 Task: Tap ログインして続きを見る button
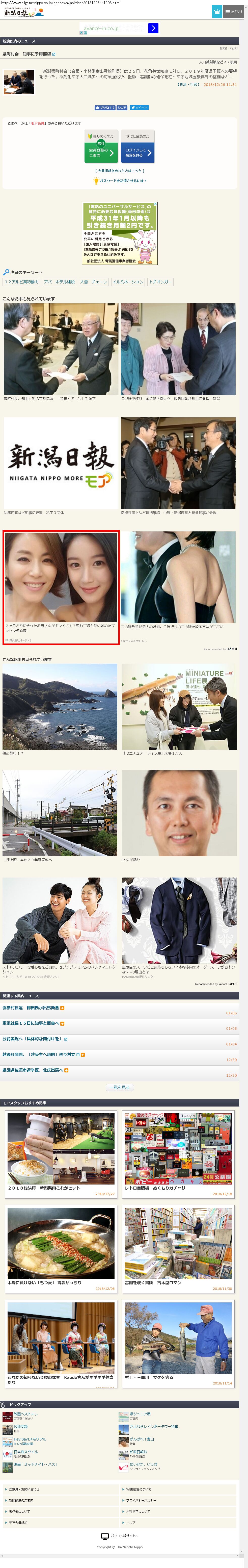137,153
